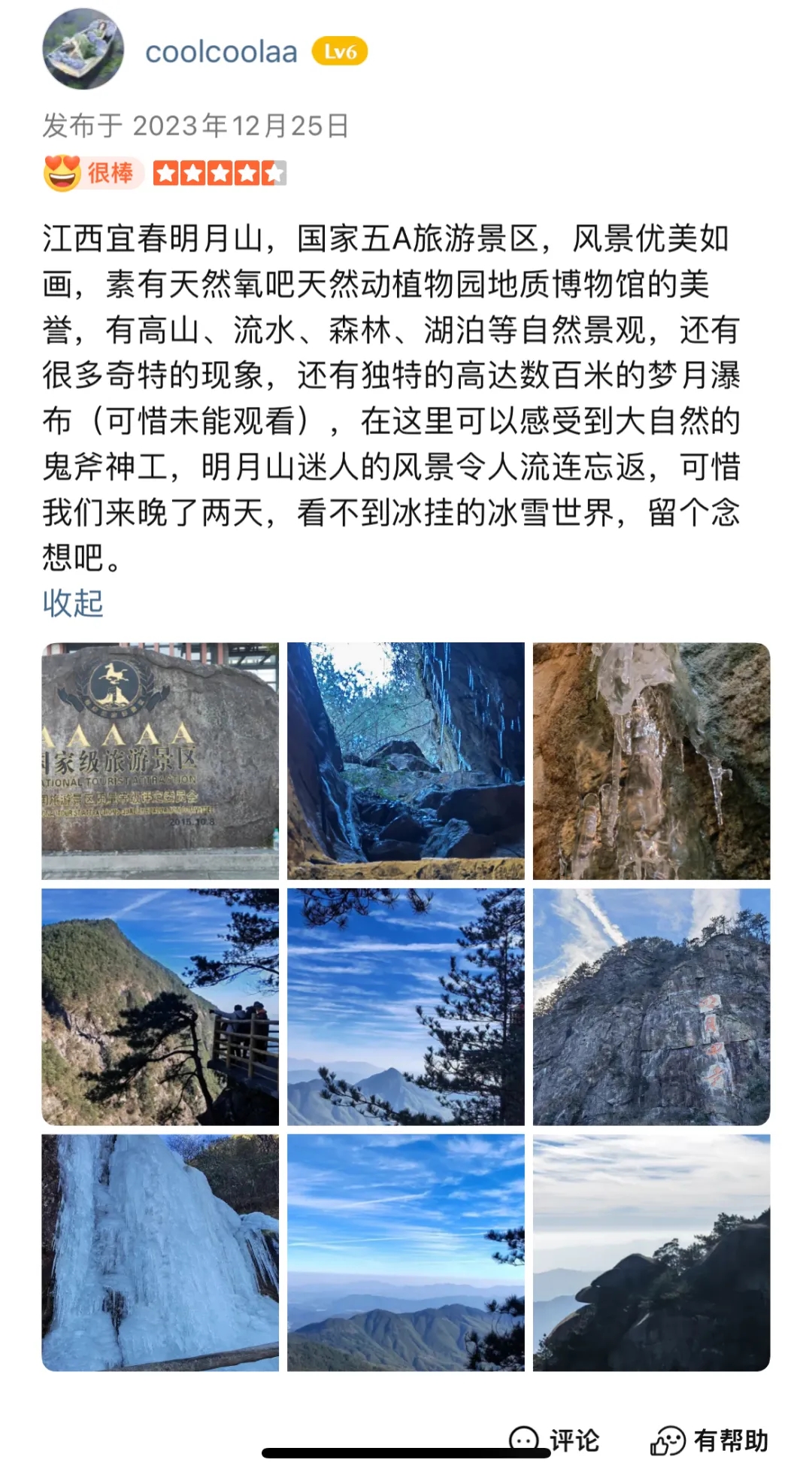
Task: Mark the review as helpful (有帮助)
Action: pyautogui.click(x=710, y=1440)
